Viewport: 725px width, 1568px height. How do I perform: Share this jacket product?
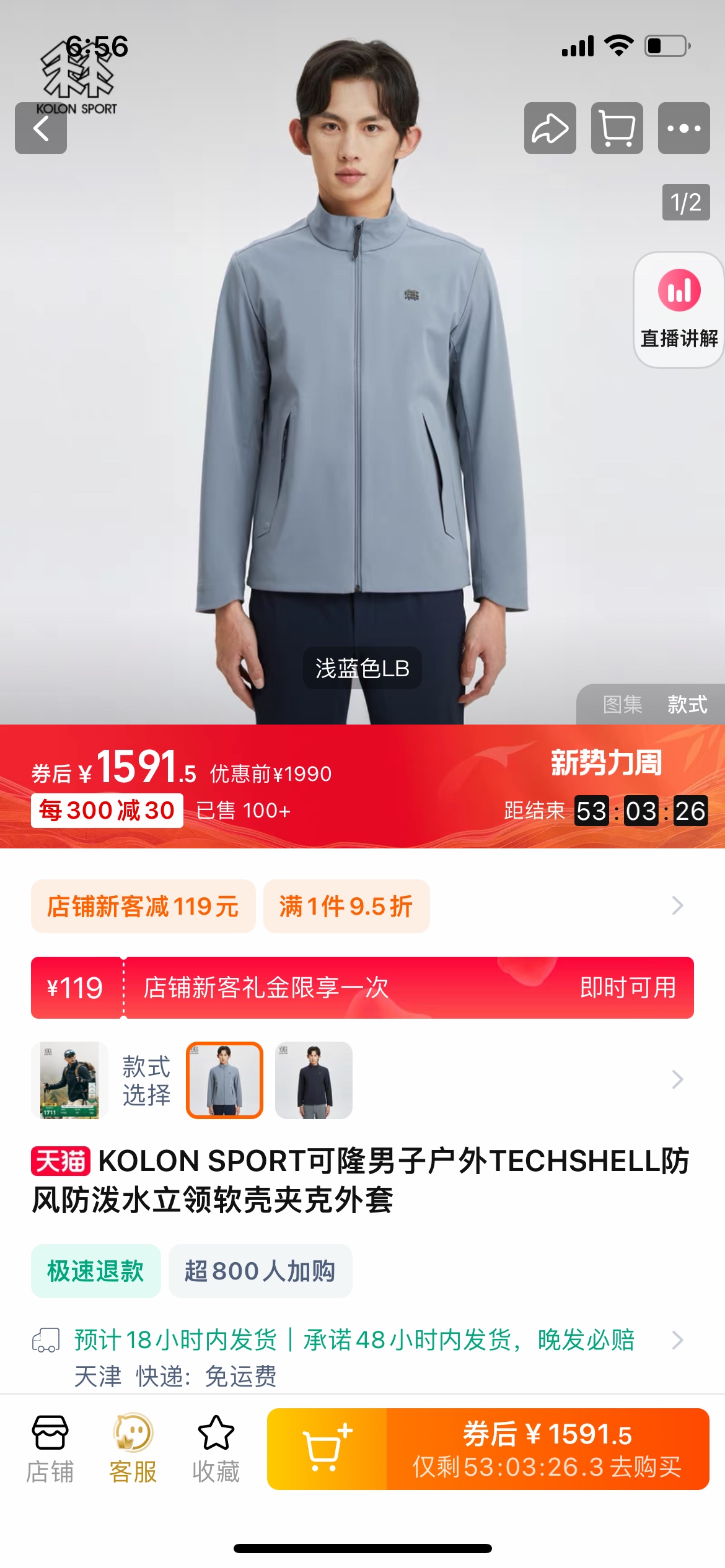pyautogui.click(x=550, y=128)
